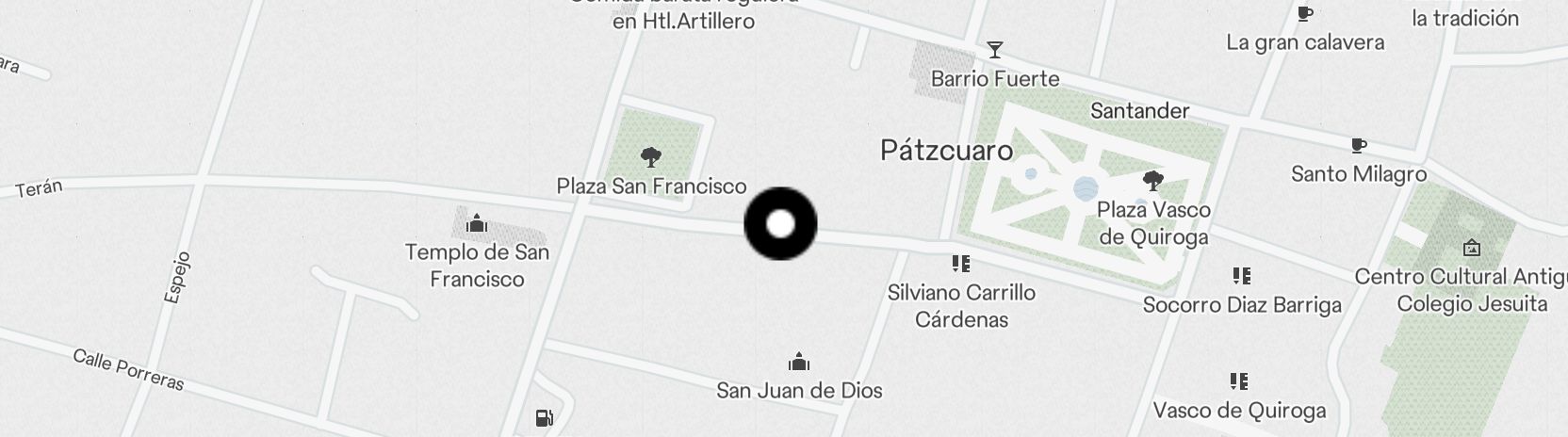Select the gas station icon on the map

point(544,416)
